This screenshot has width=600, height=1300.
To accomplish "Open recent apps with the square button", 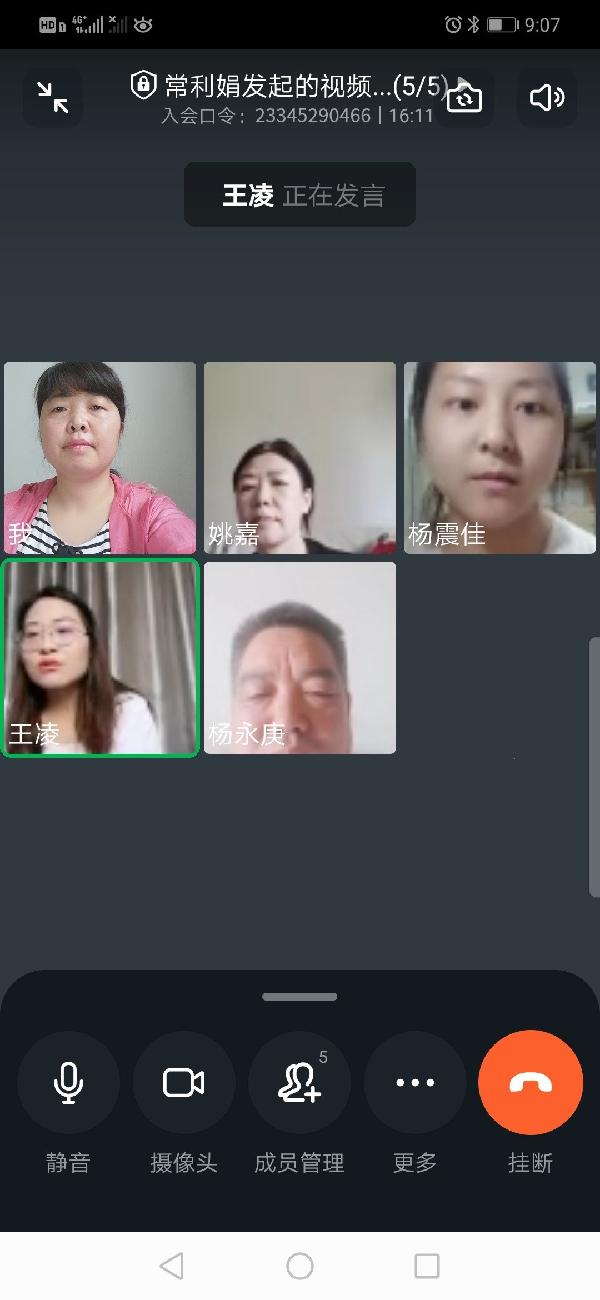I will coord(427,1266).
